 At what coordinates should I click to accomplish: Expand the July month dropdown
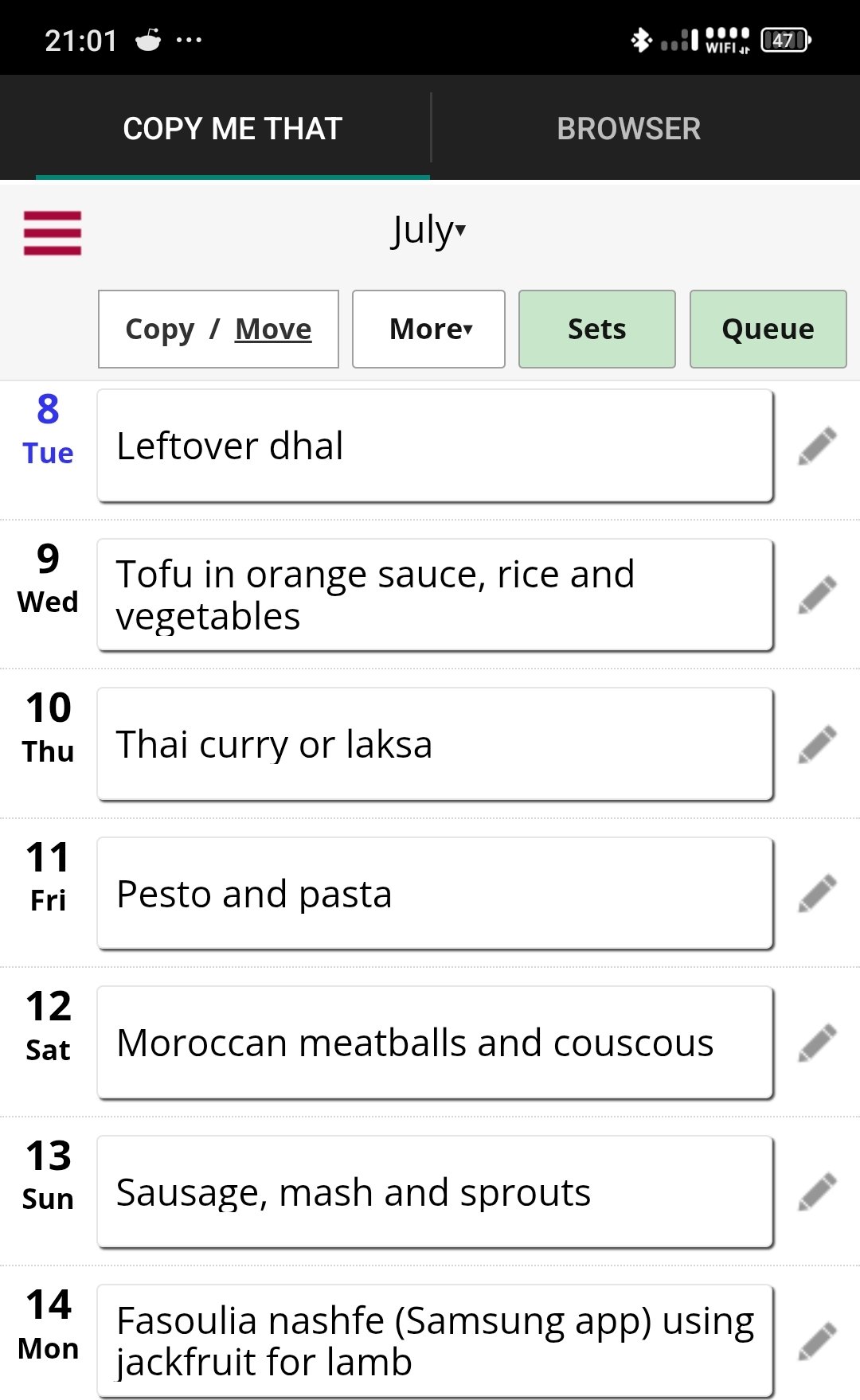click(x=428, y=231)
